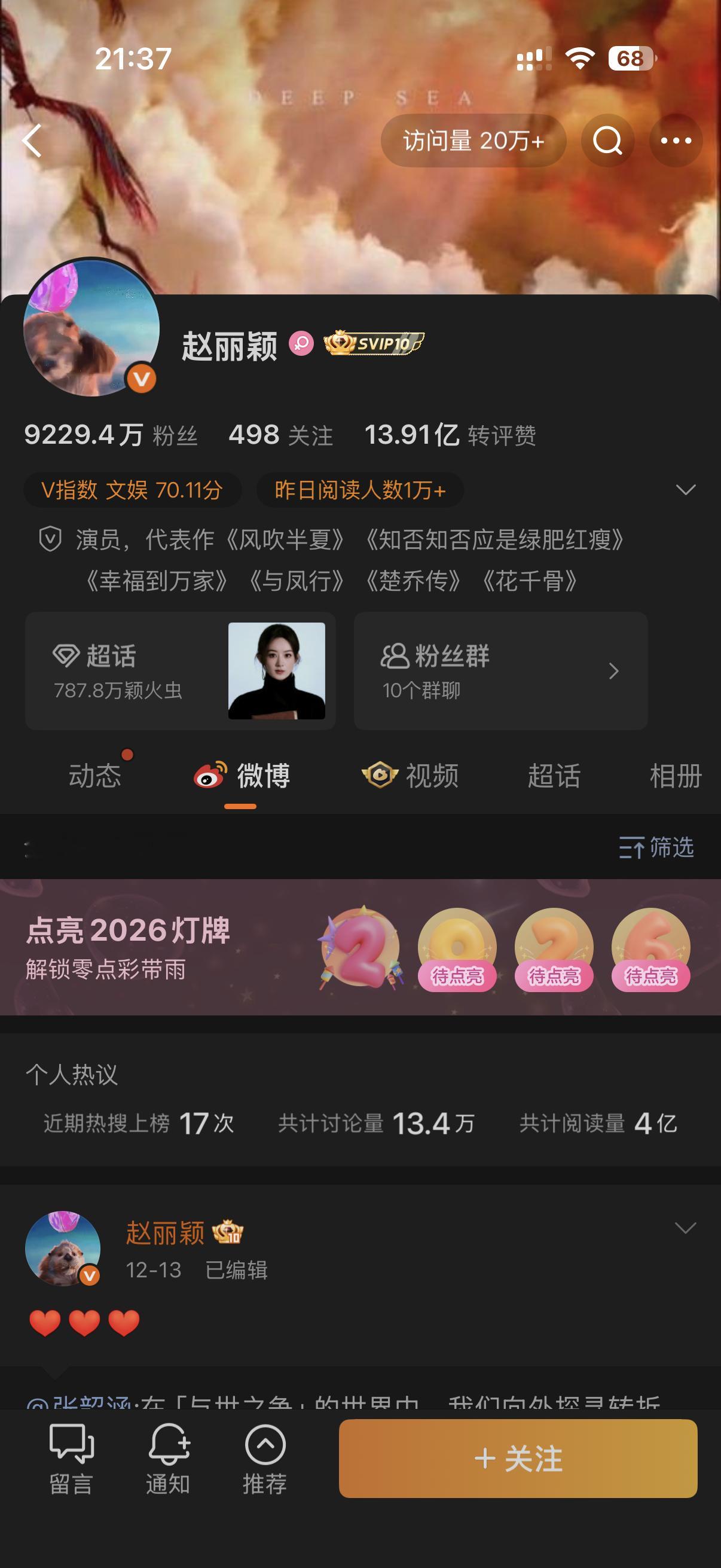Tap the SVIP10 membership badge
Screen dimensions: 721x1568
click(374, 343)
